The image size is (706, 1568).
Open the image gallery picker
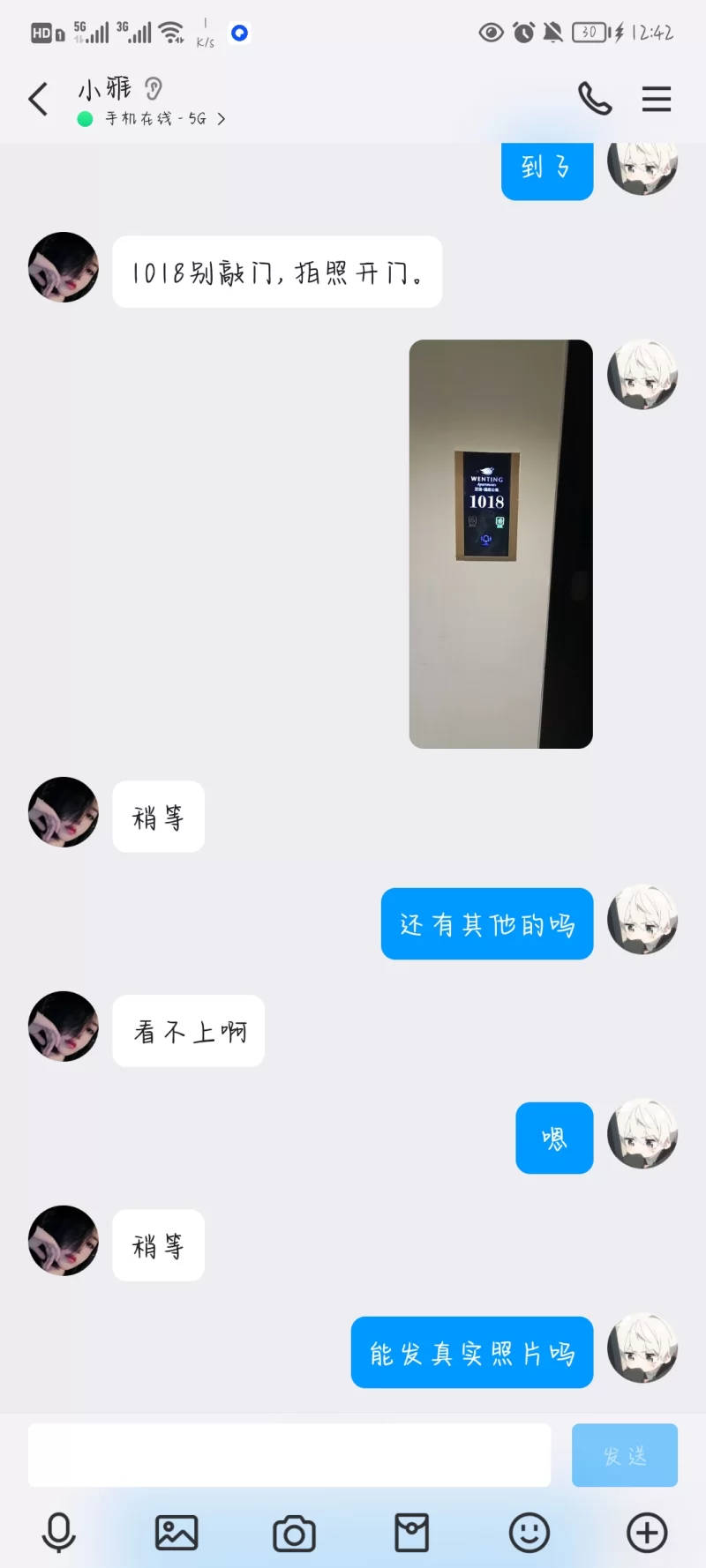tap(176, 1533)
